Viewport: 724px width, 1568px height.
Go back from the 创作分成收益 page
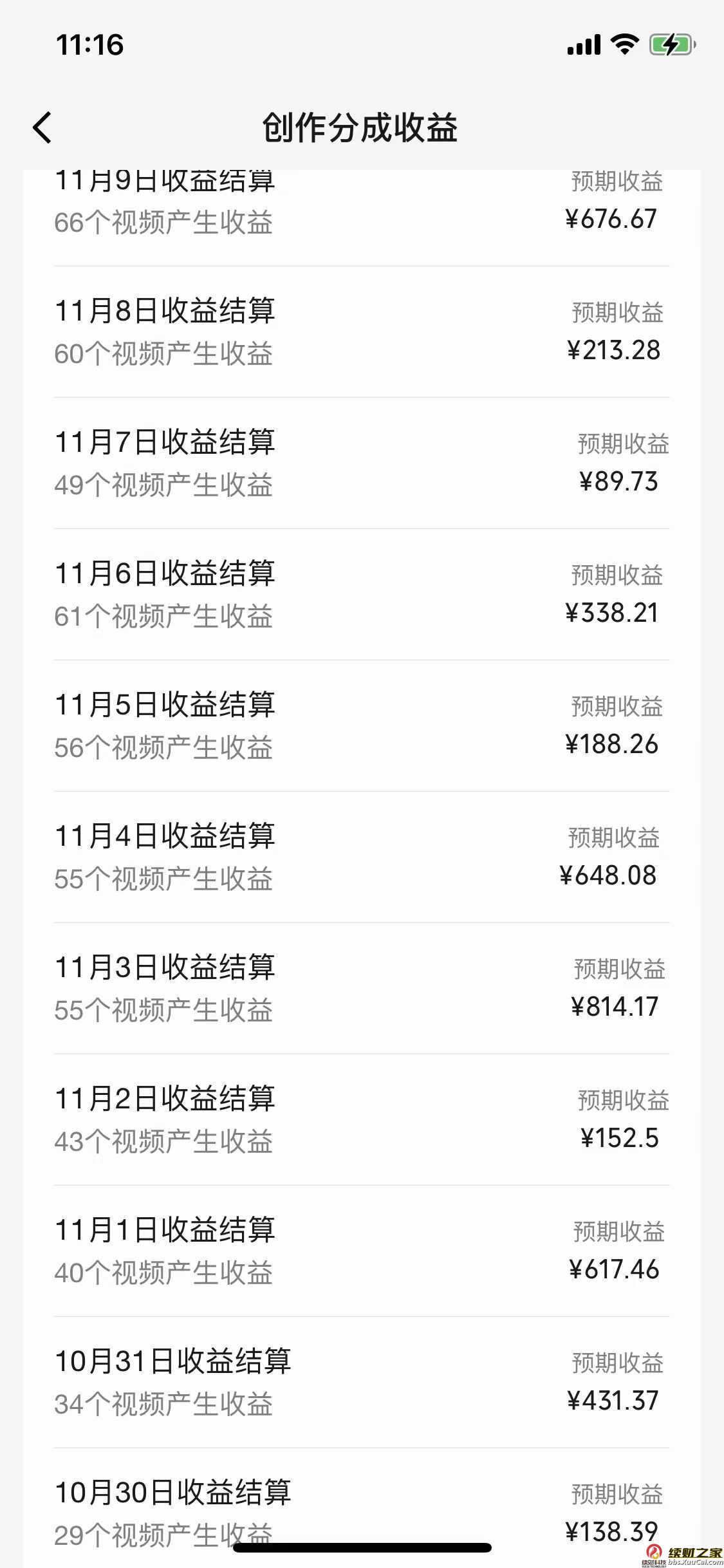click(42, 127)
